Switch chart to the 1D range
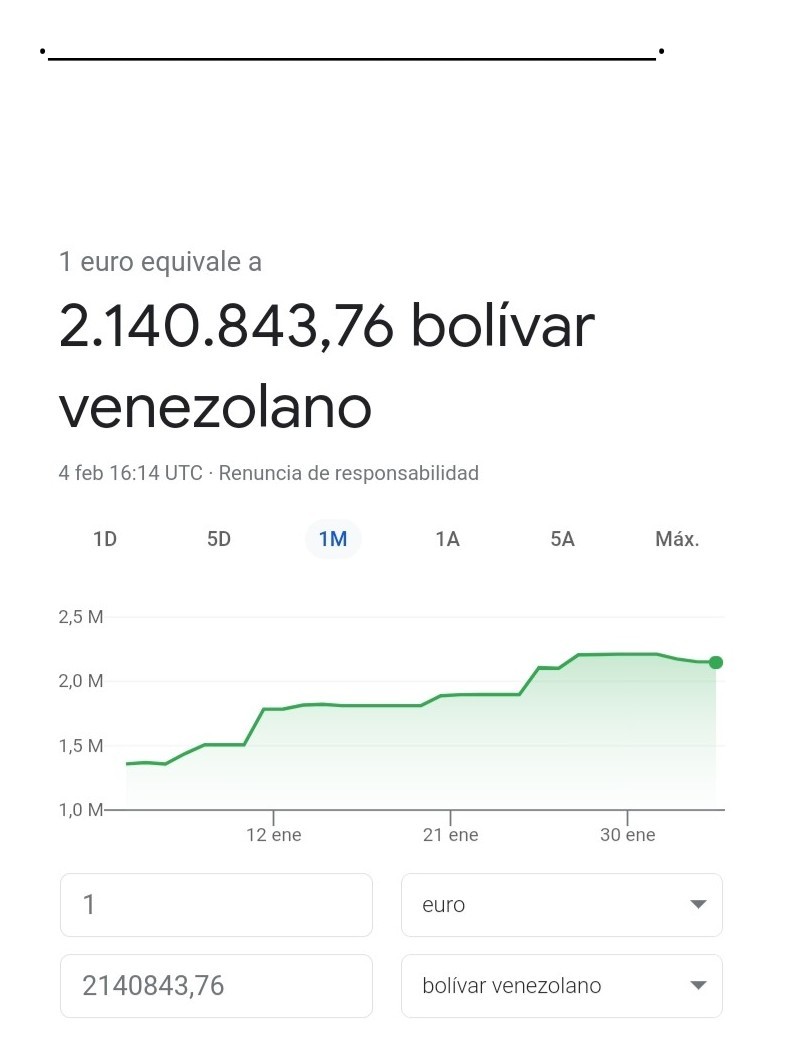This screenshot has height=1060, width=786. coord(105,539)
